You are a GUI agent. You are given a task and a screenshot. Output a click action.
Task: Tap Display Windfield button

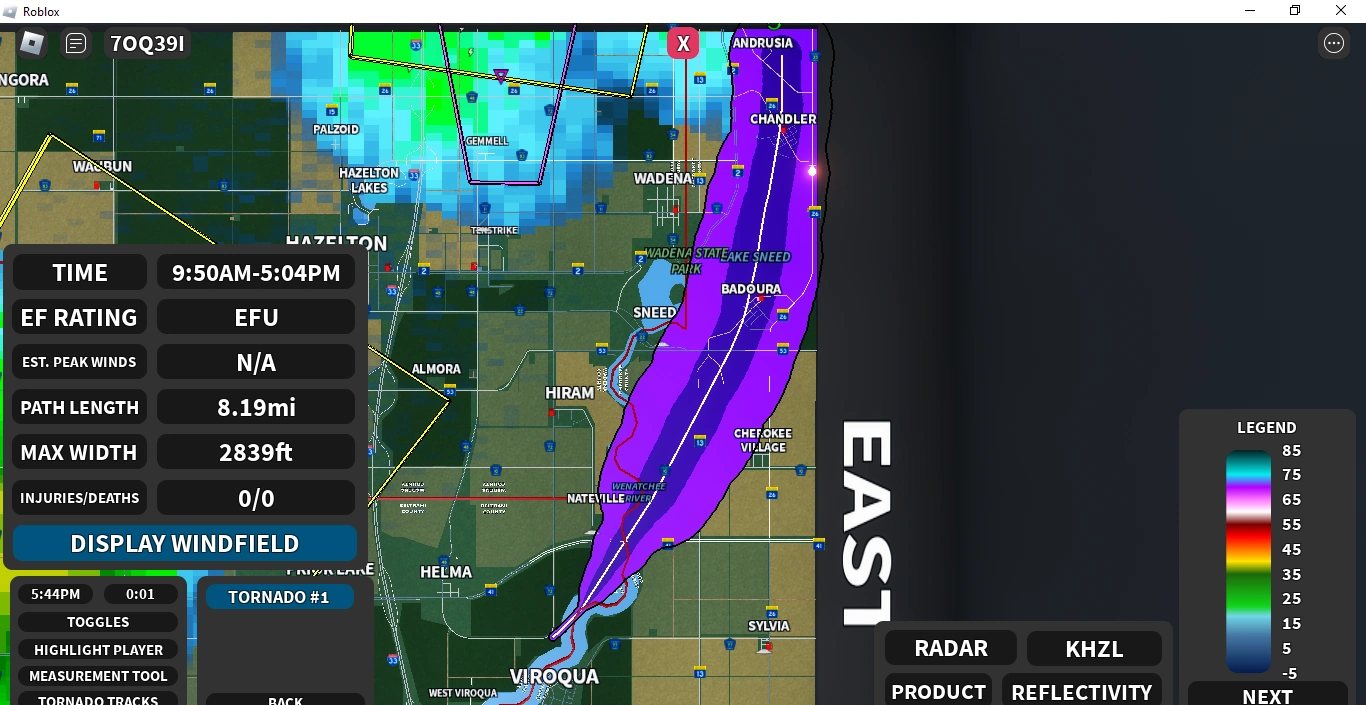tap(185, 544)
